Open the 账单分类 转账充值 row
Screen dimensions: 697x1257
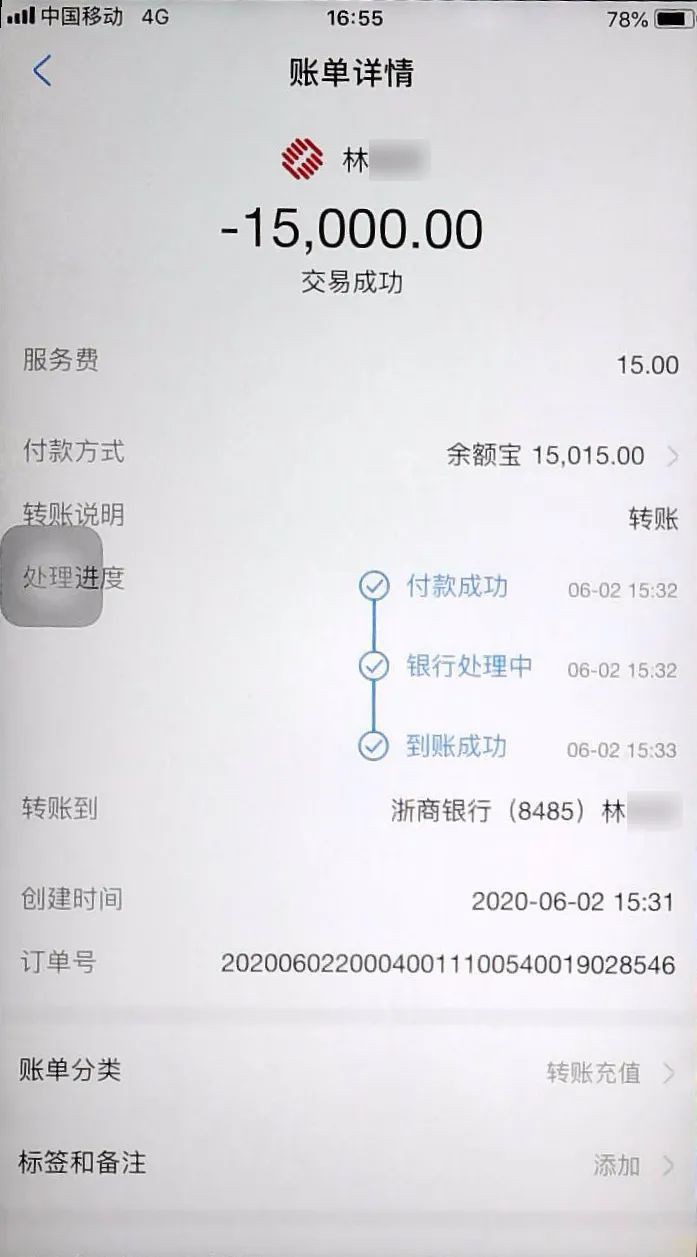click(348, 1072)
